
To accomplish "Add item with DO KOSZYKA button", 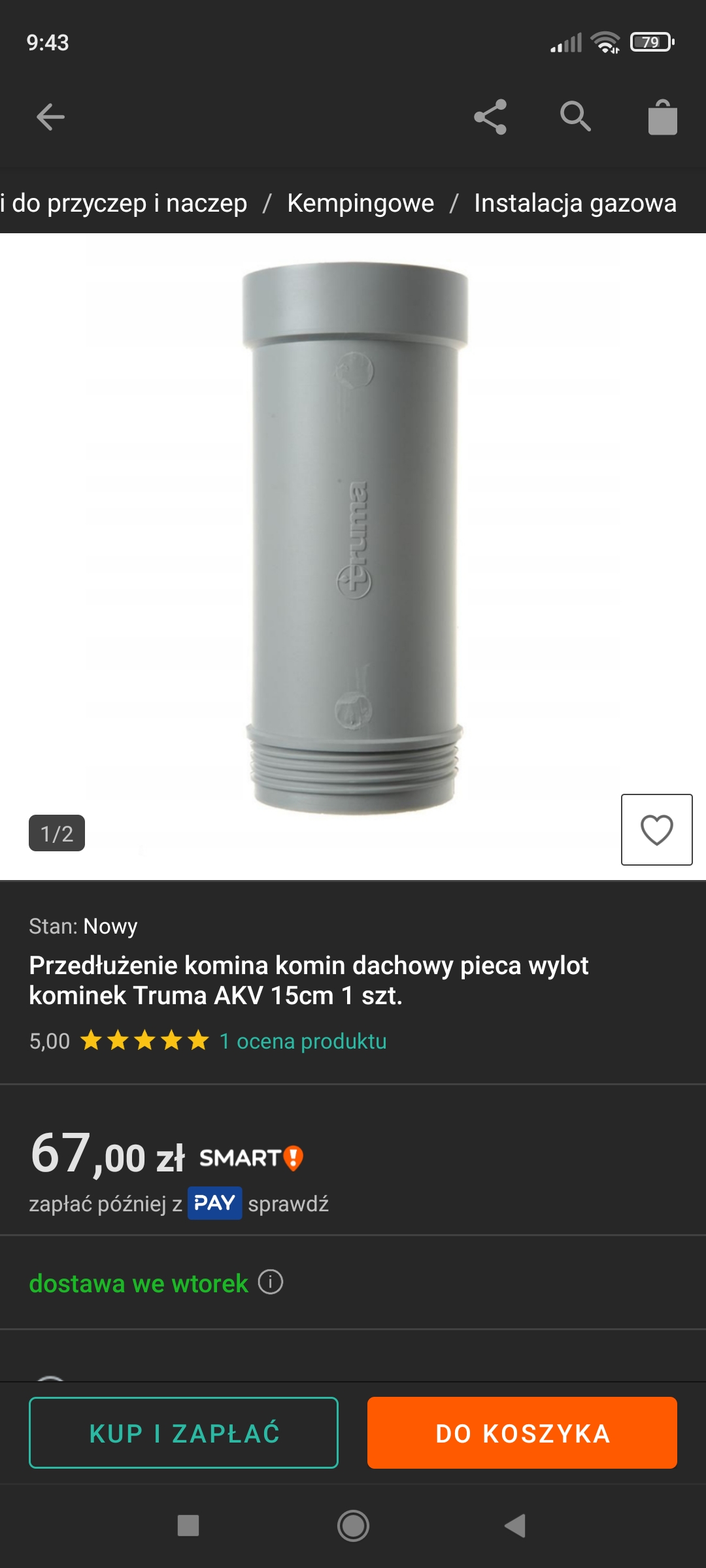I will pos(522,1433).
